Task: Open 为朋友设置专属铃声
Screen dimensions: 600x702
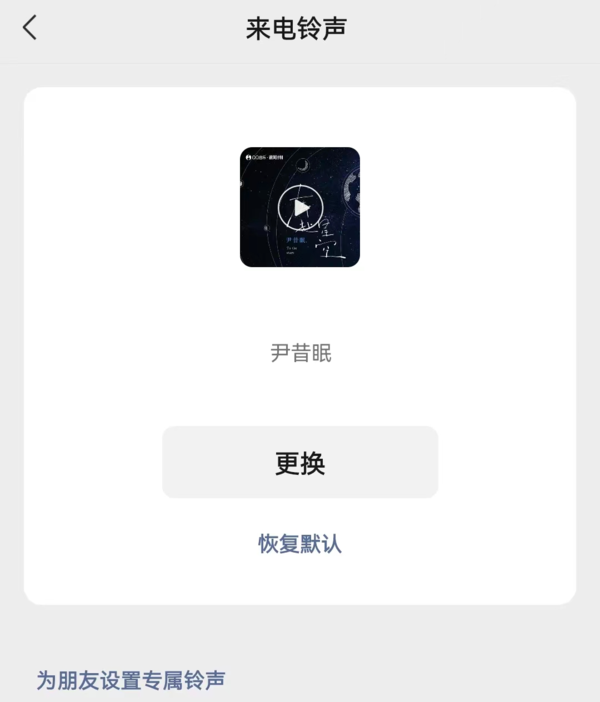Action: click(x=131, y=681)
